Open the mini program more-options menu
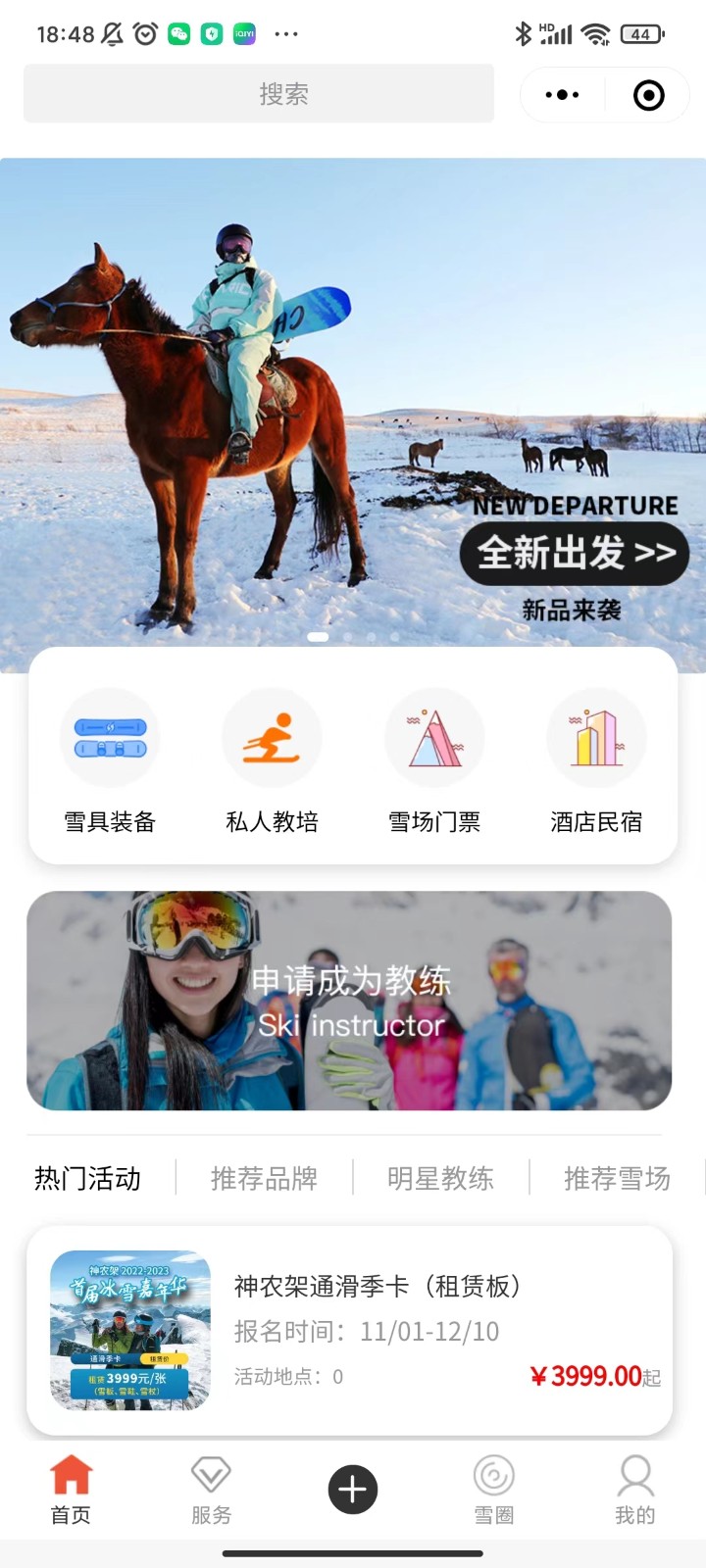 [562, 95]
